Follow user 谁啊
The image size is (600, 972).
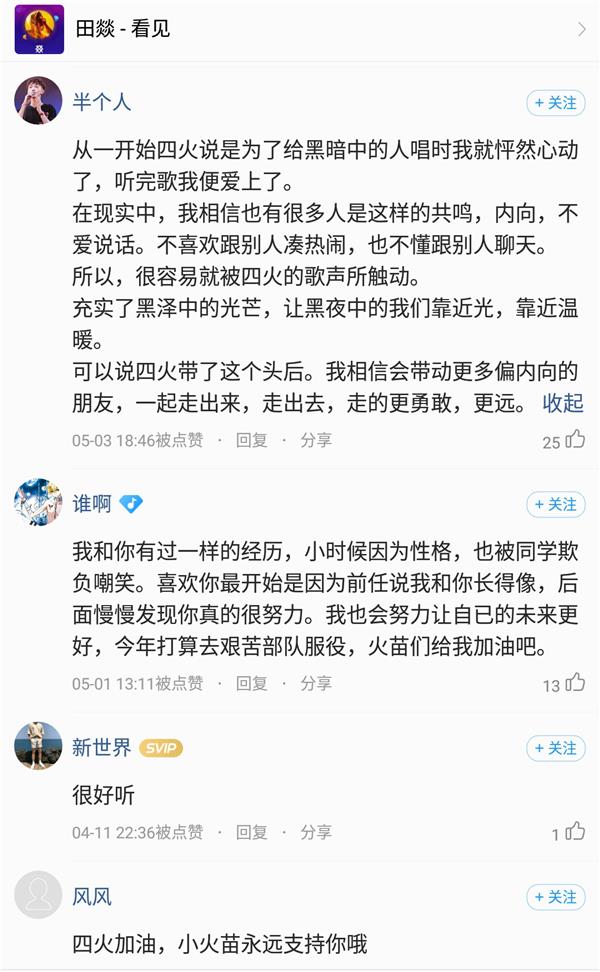pos(556,505)
